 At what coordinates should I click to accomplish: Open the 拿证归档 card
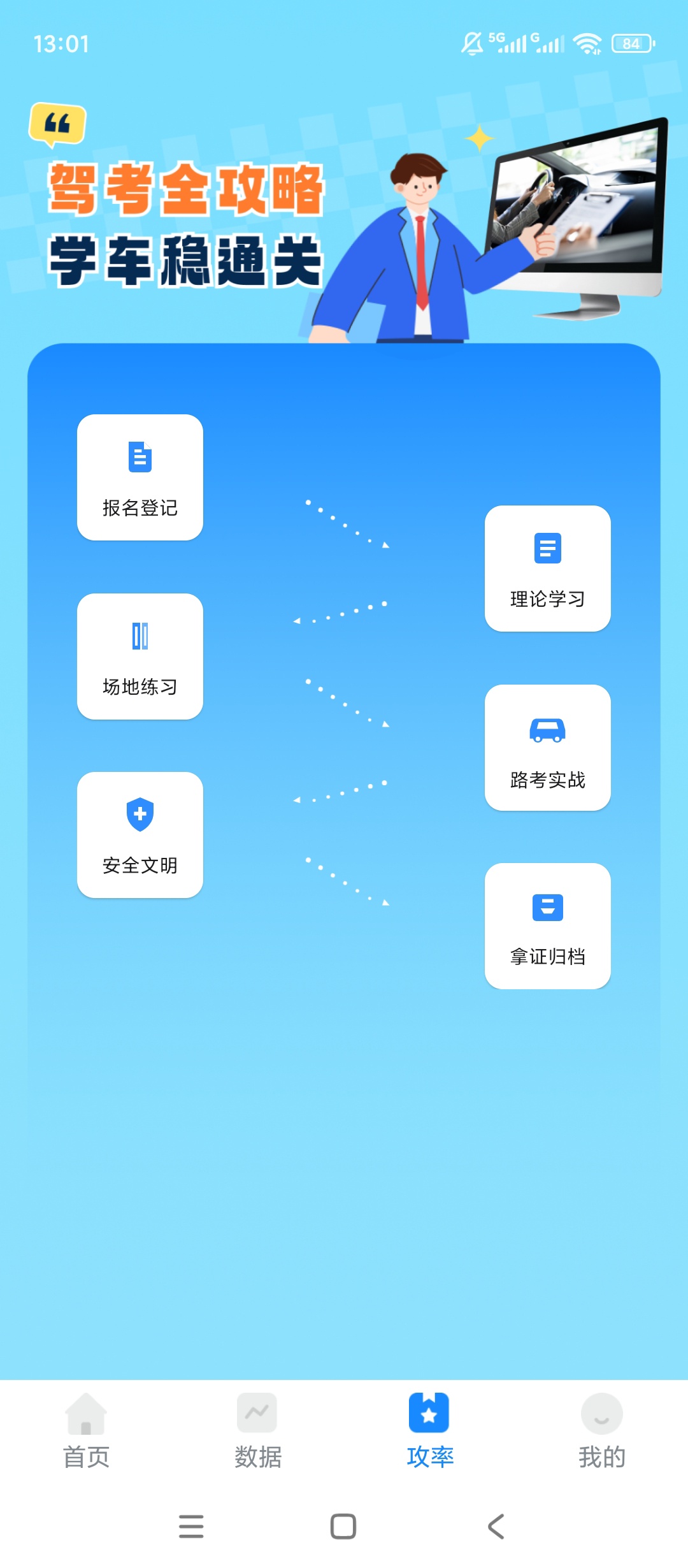tap(548, 926)
